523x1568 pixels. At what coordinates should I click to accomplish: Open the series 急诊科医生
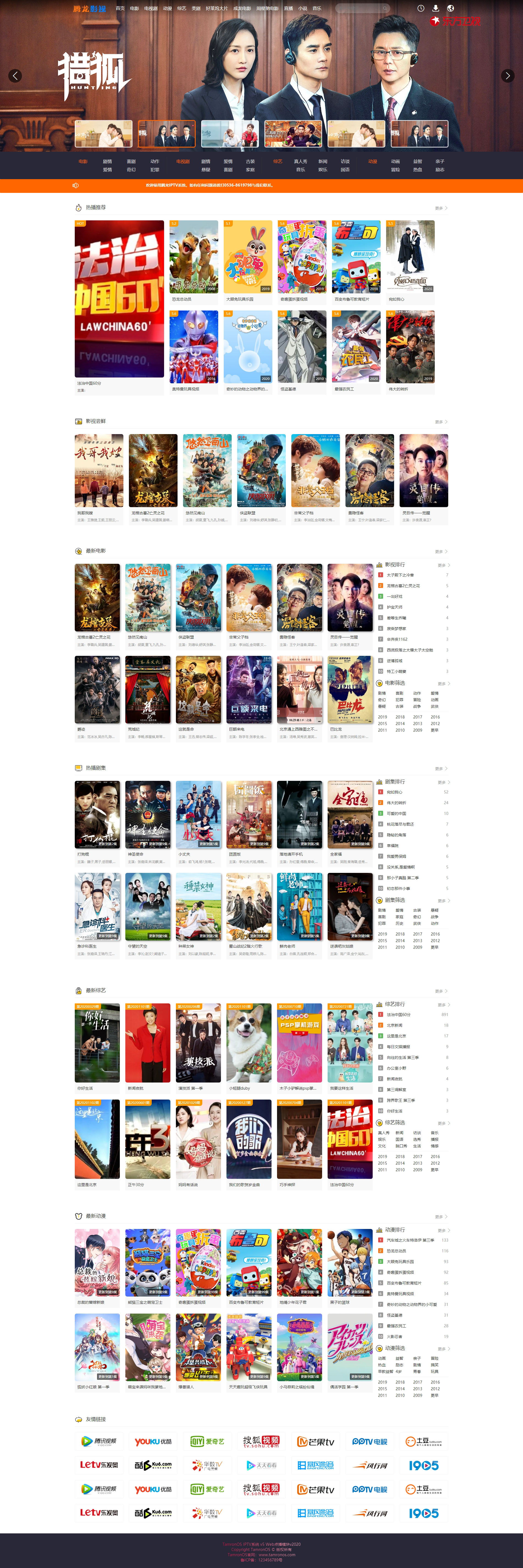point(97,907)
